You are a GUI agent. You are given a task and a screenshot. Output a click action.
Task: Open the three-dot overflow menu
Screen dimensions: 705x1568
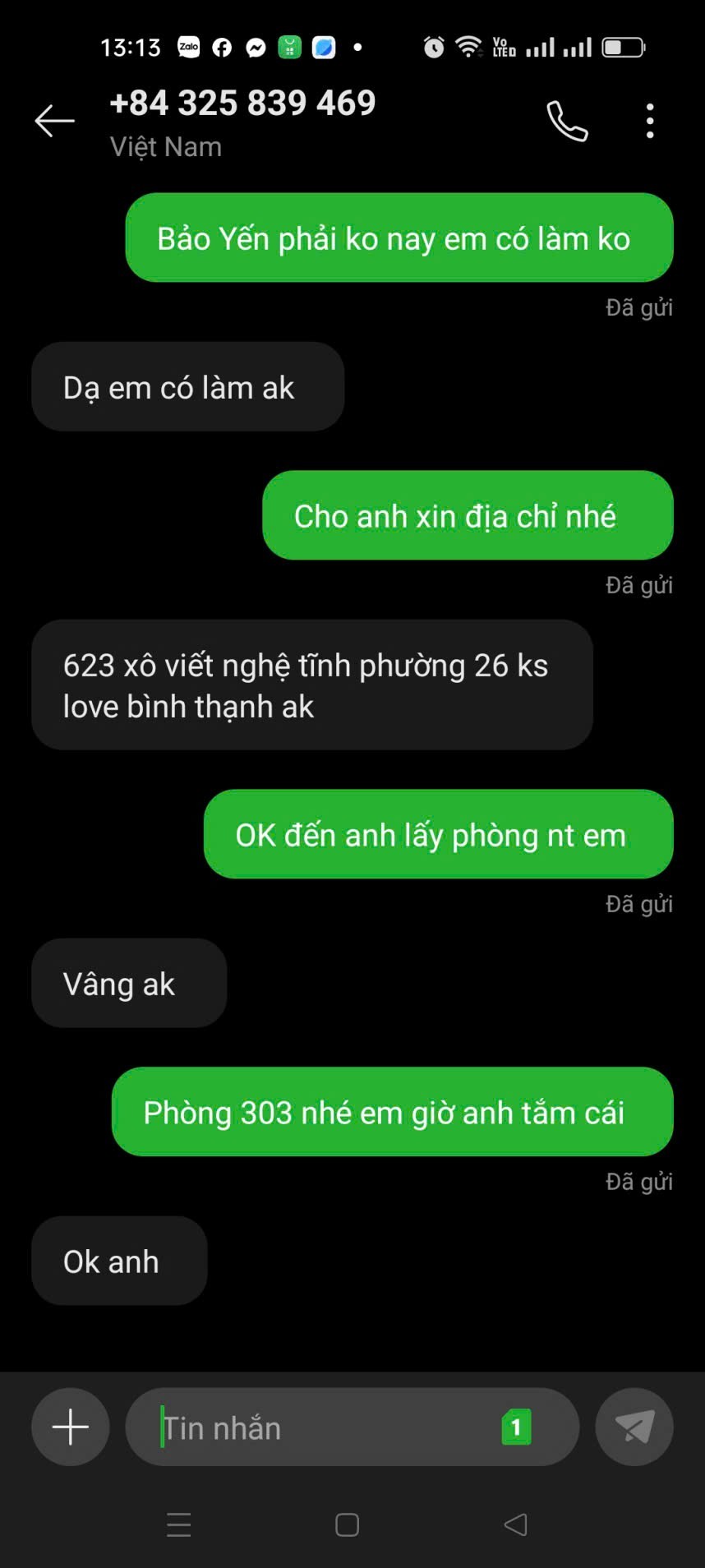(x=650, y=122)
